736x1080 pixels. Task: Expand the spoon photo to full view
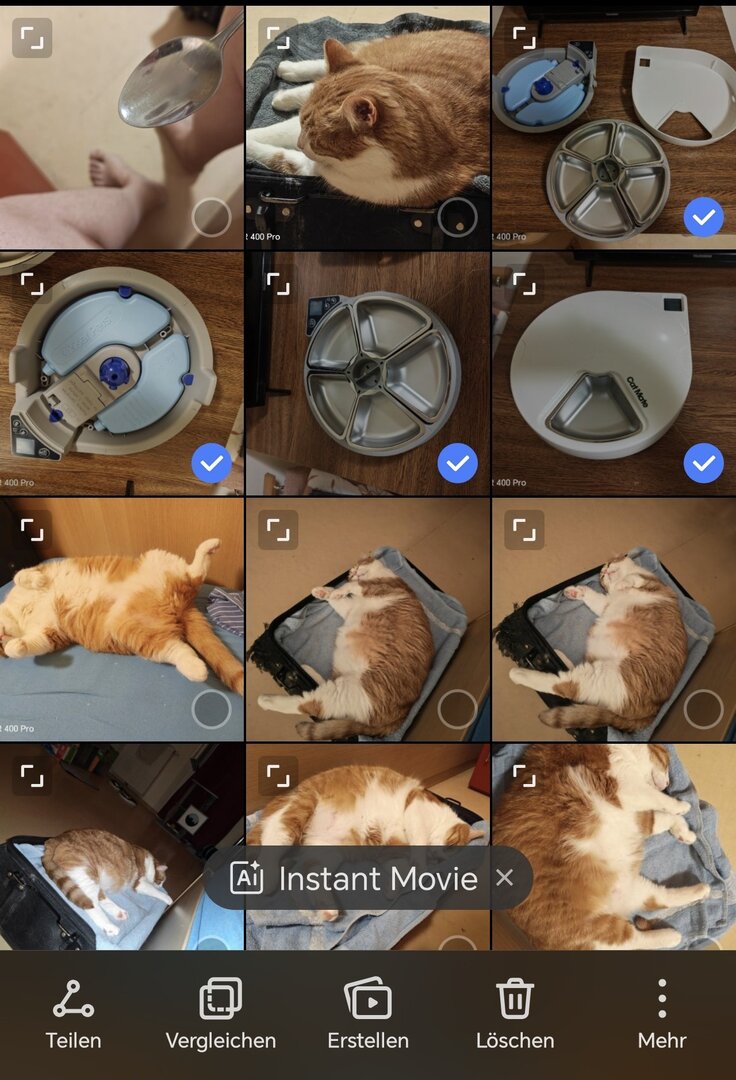[32, 38]
